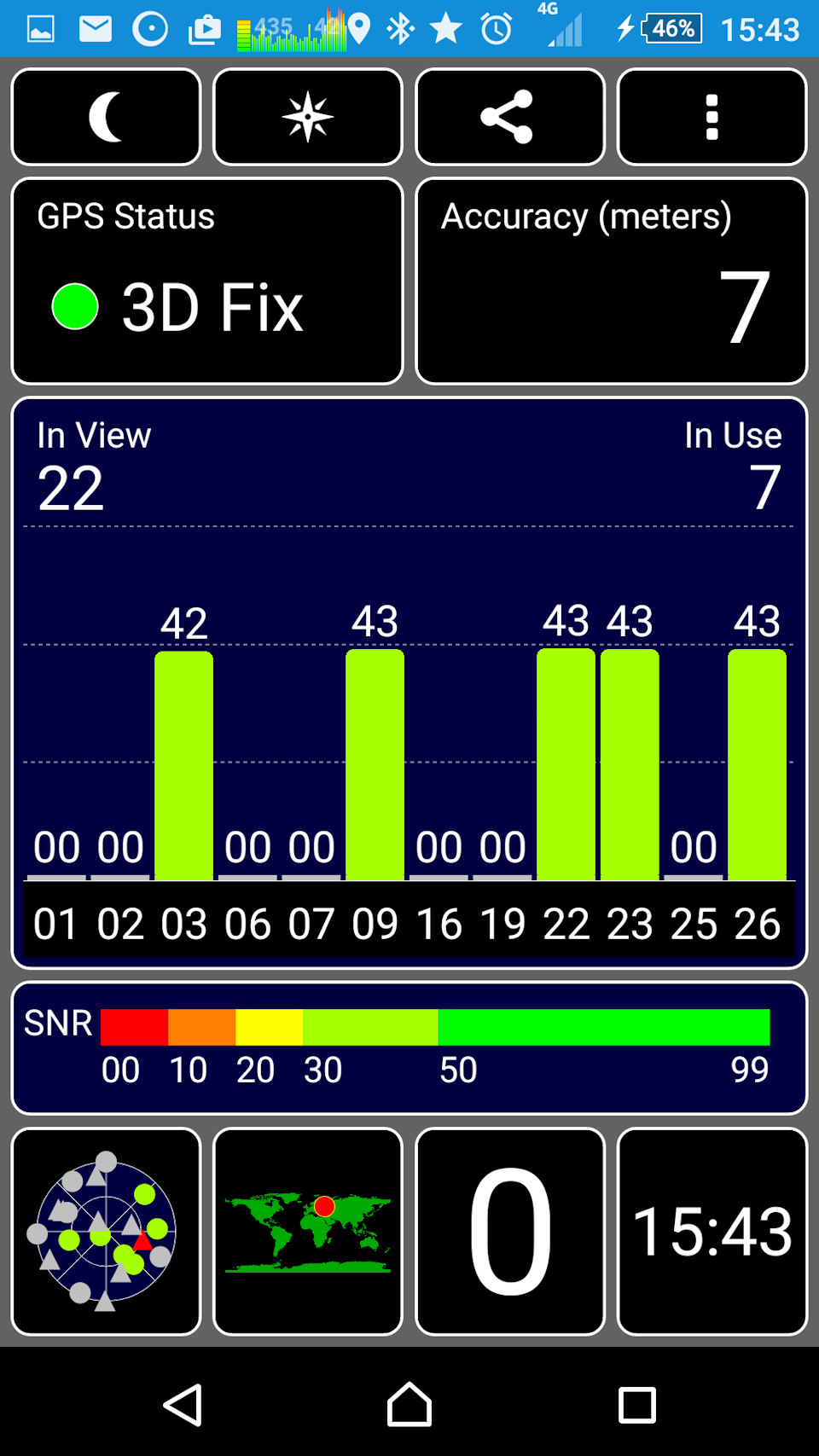Screen dimensions: 819x1456
Task: Open the world map location tile
Action: click(x=308, y=1232)
